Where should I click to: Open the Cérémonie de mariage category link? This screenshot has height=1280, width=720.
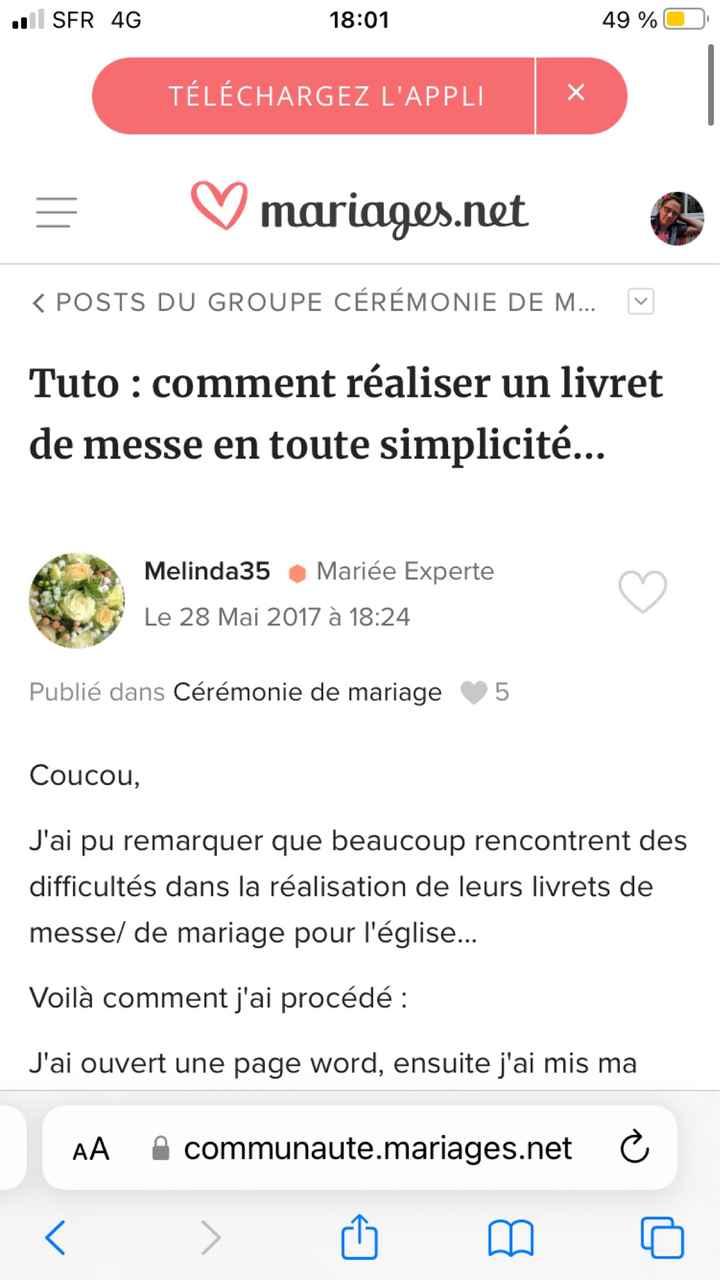307,692
